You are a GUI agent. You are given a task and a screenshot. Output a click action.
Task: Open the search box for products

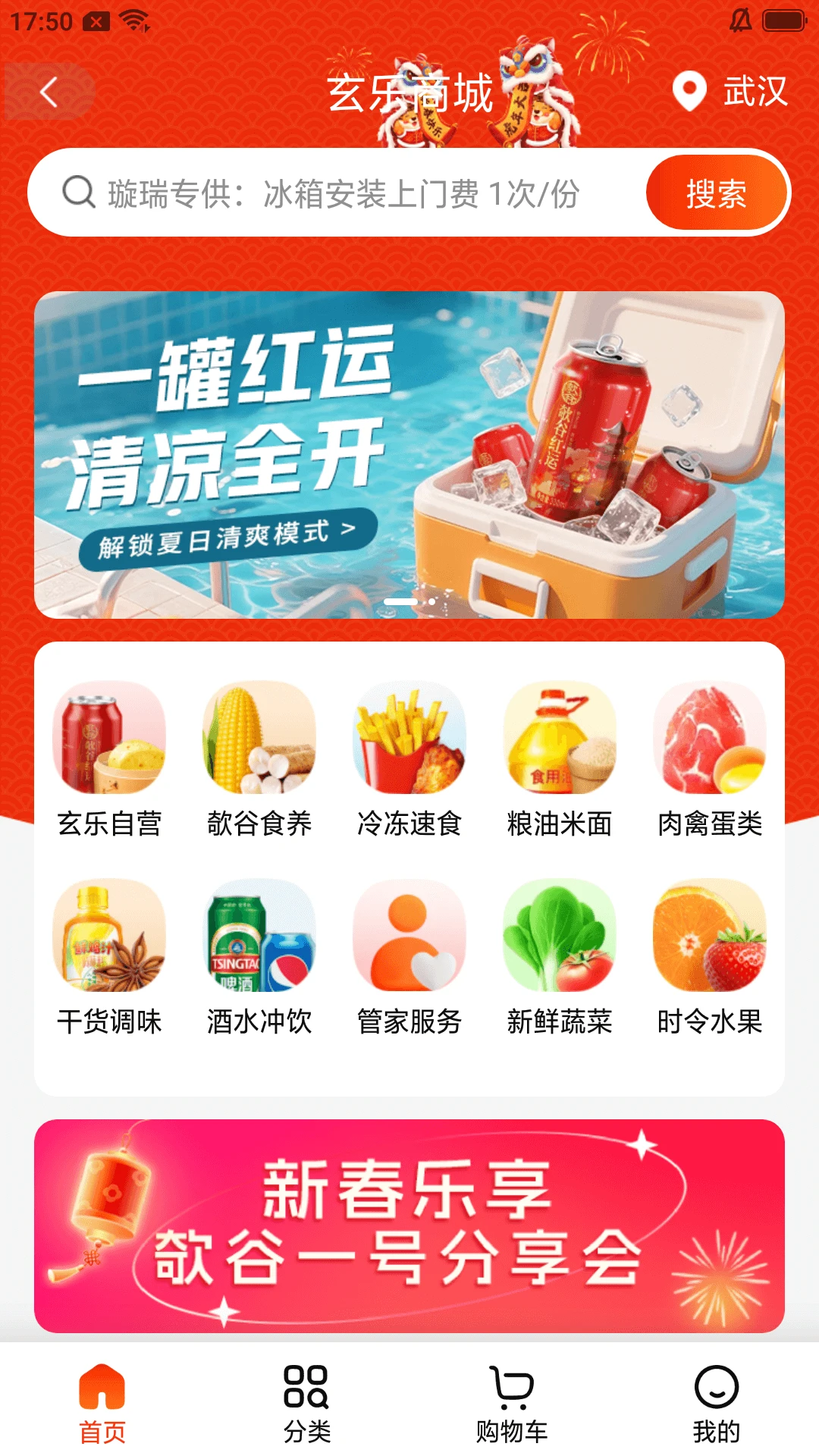click(341, 193)
